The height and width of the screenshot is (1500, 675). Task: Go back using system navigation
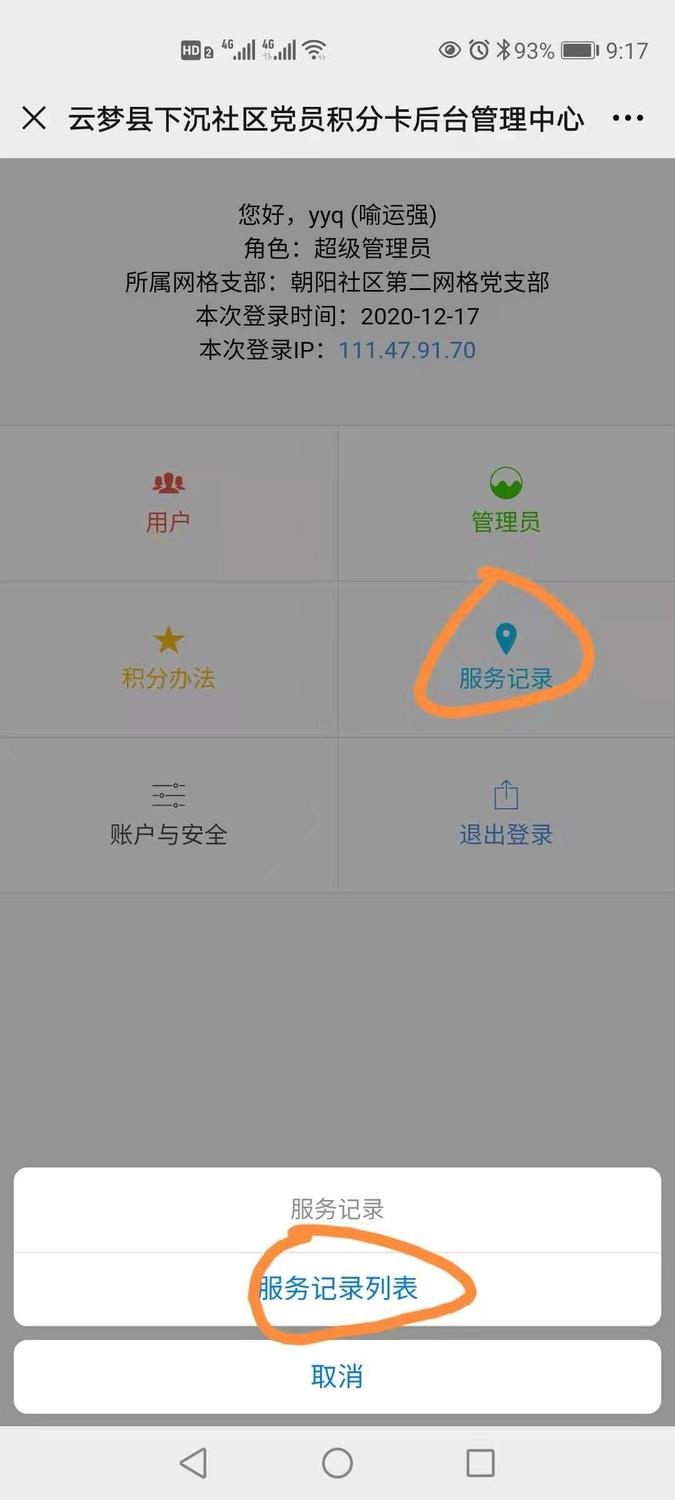(x=193, y=1463)
